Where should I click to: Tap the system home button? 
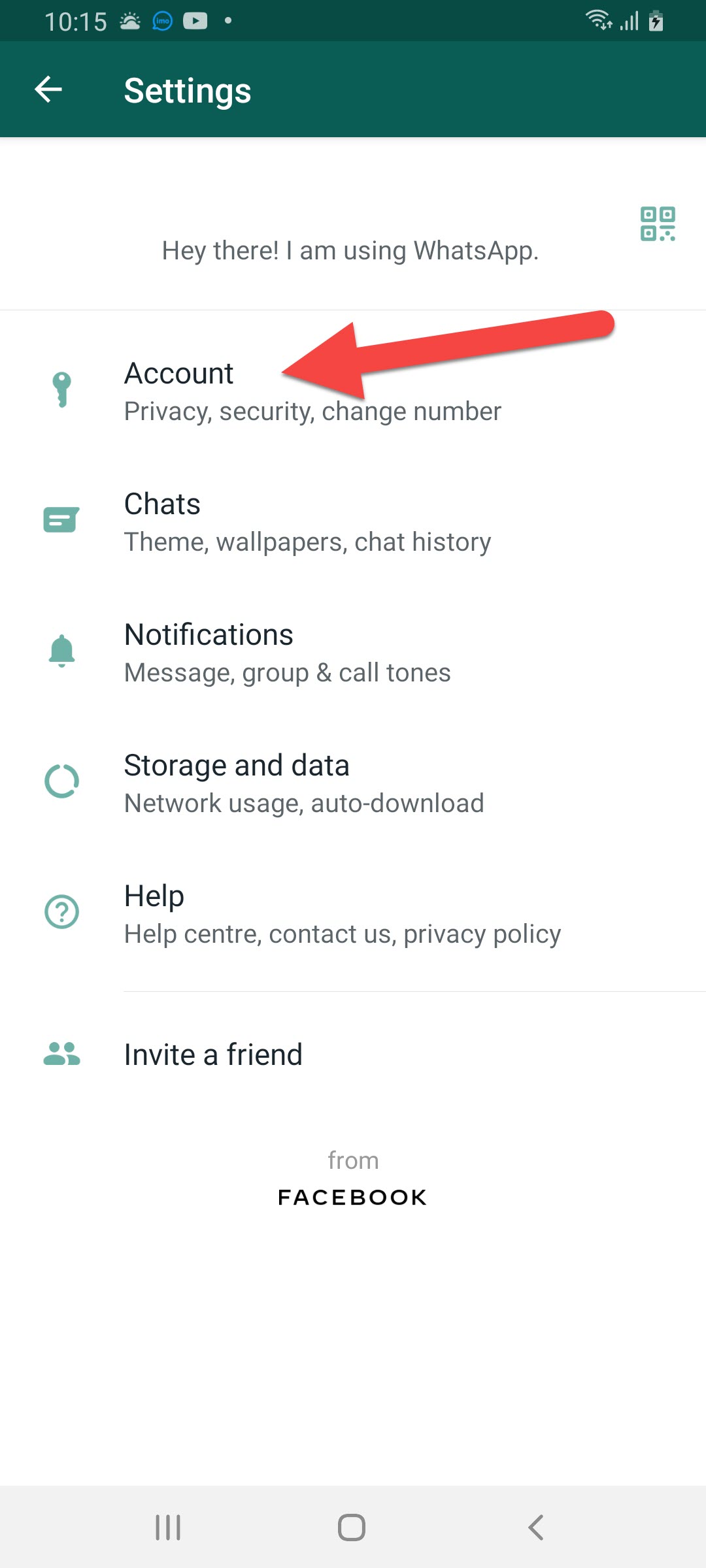coord(352,1527)
